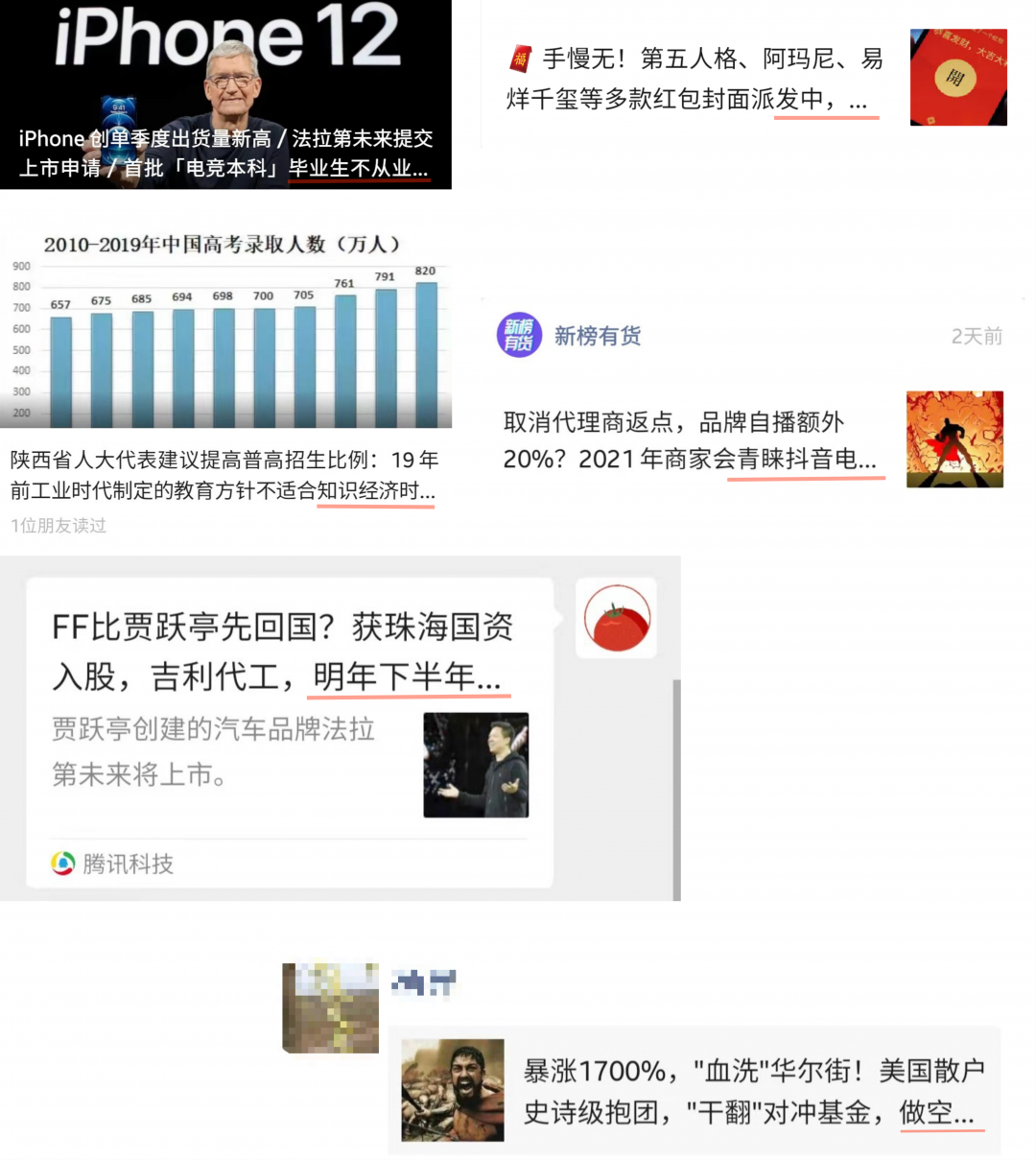Tap the blurred user avatar at bottom

point(330,1007)
